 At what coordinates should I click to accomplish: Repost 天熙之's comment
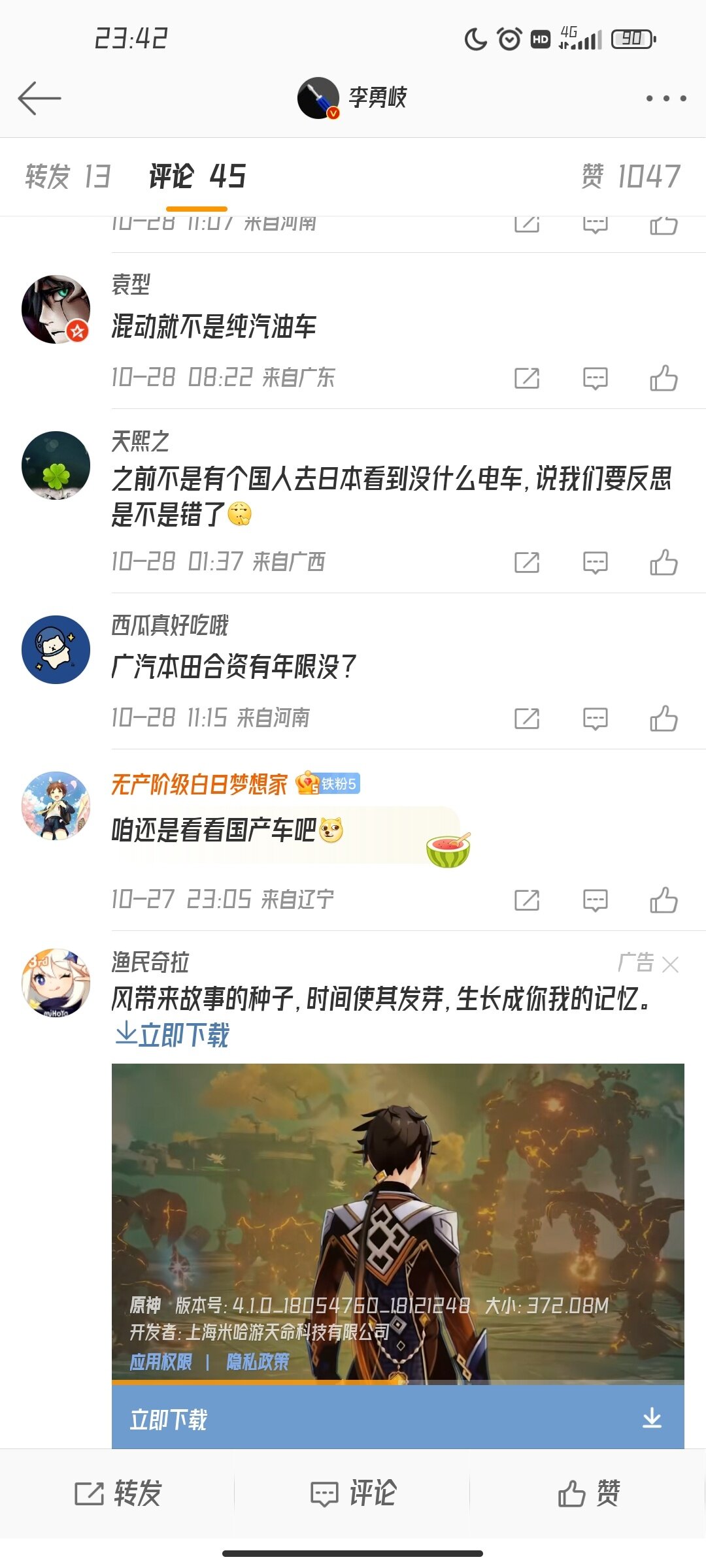527,563
